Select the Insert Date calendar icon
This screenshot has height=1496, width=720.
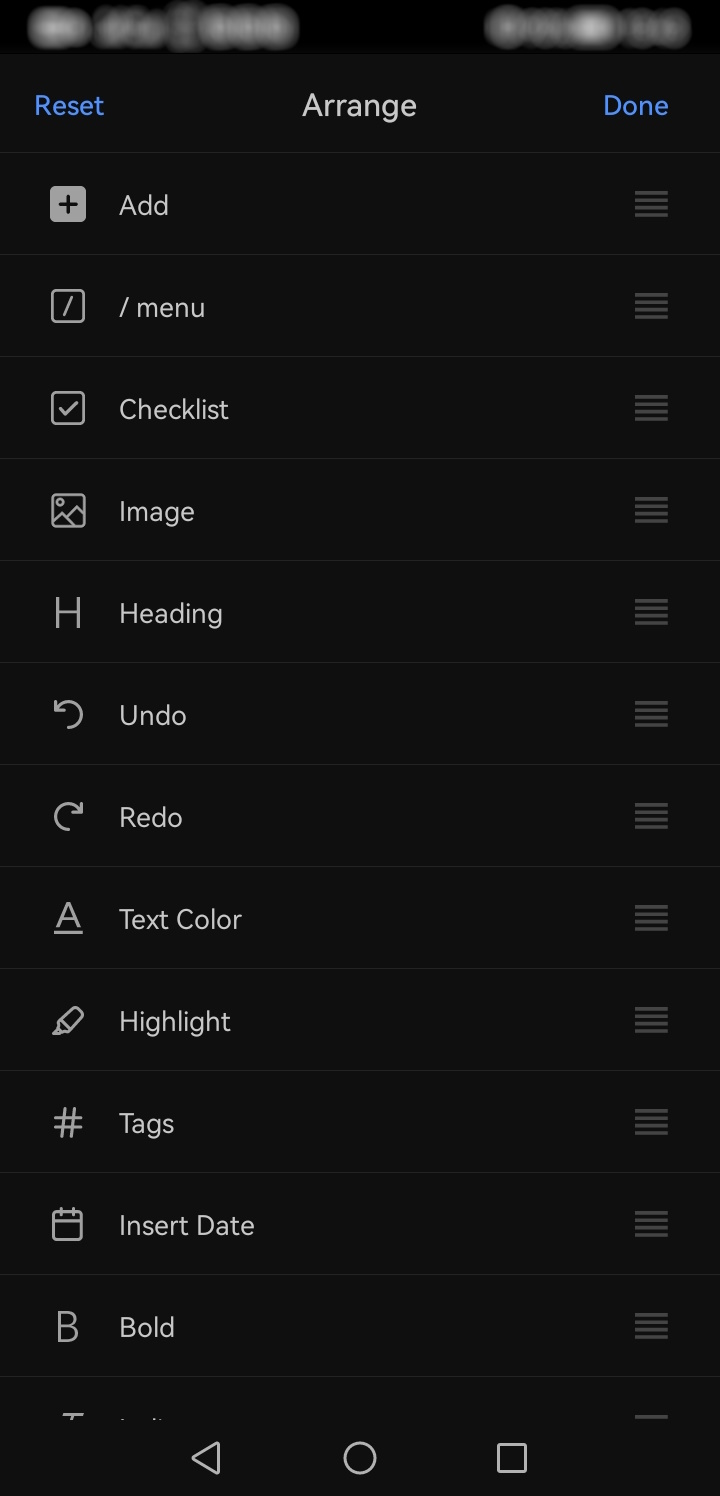point(67,1224)
